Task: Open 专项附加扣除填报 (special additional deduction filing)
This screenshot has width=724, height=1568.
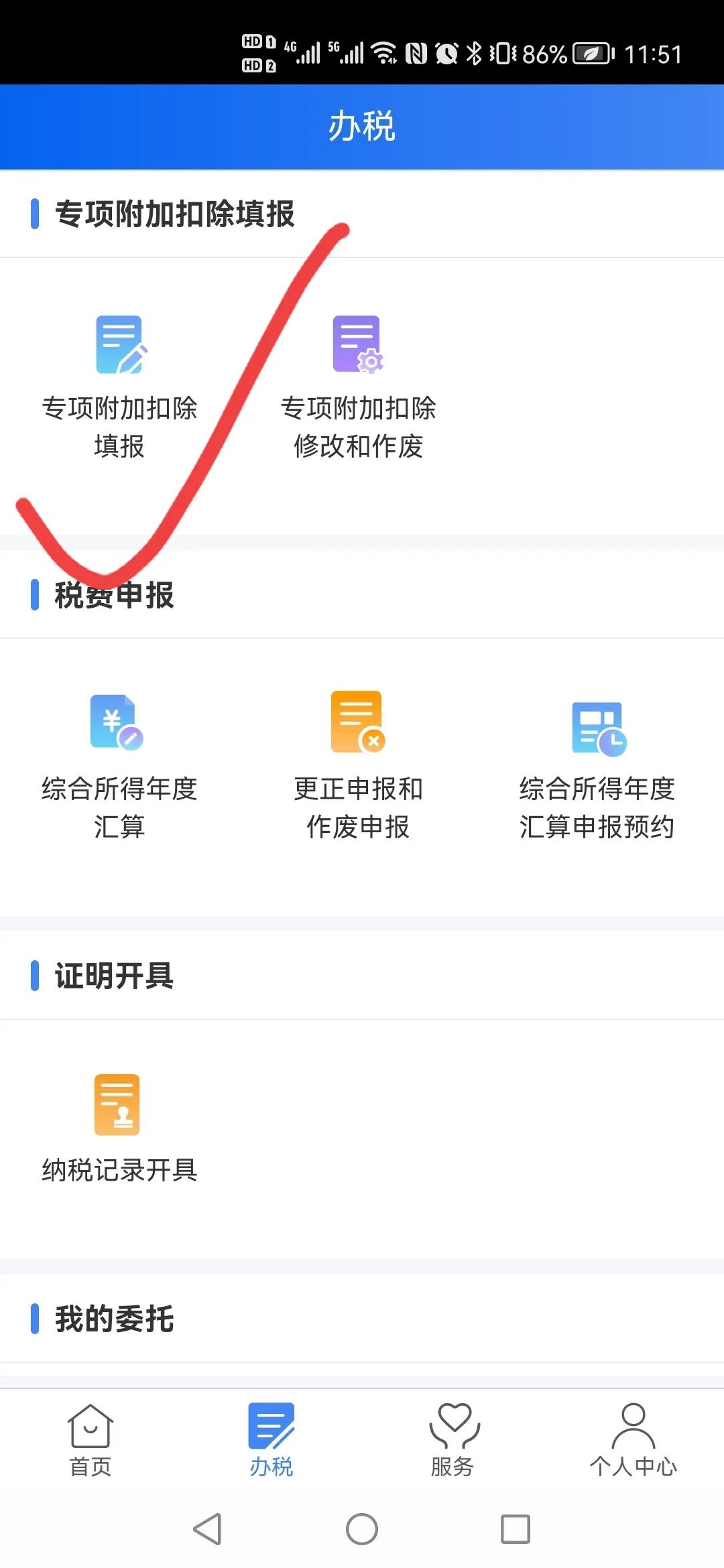Action: tap(119, 382)
